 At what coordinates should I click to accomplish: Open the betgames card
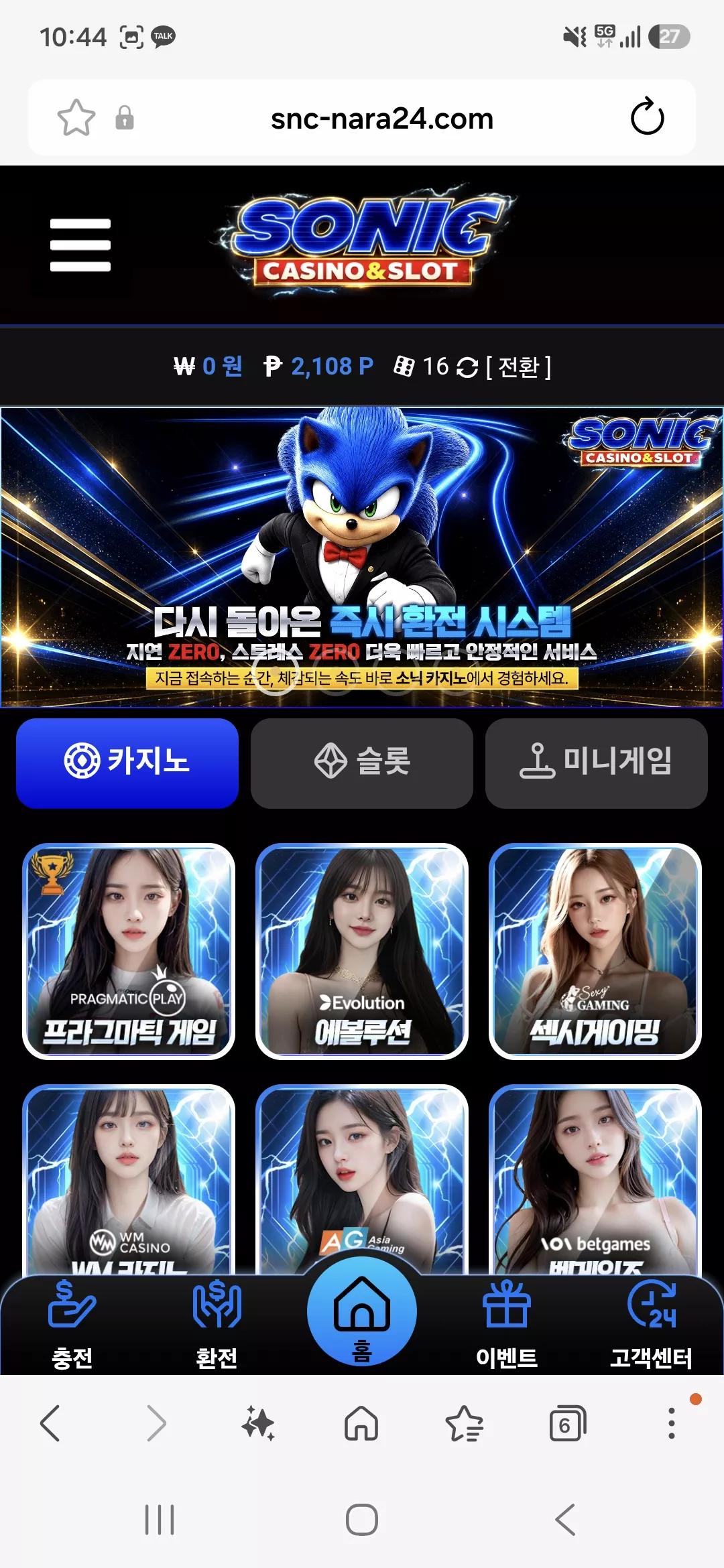[x=595, y=1179]
